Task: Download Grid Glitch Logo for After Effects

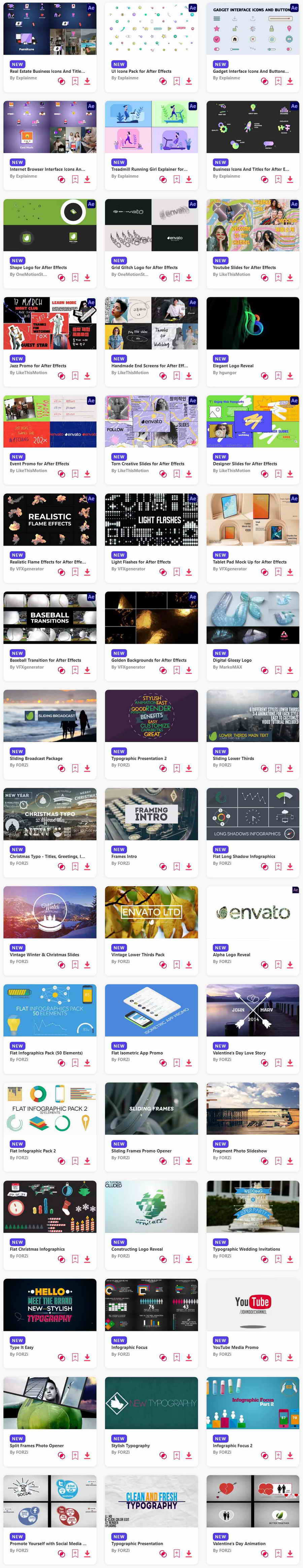Action: tap(189, 278)
